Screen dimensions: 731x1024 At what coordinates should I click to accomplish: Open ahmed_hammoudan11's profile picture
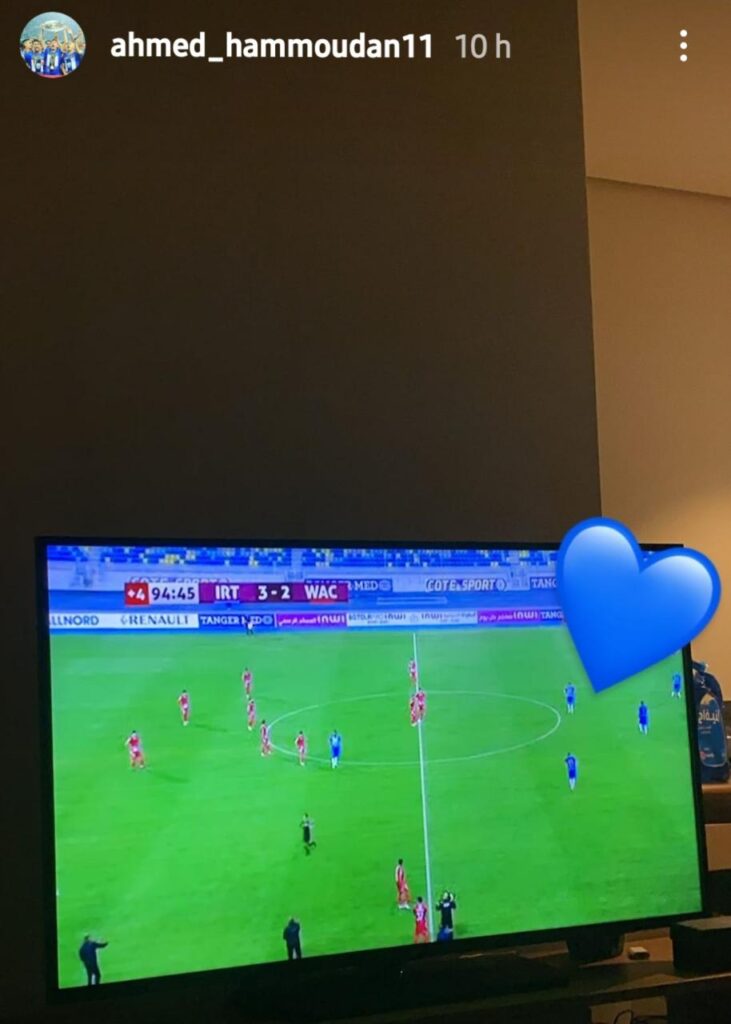click(52, 45)
